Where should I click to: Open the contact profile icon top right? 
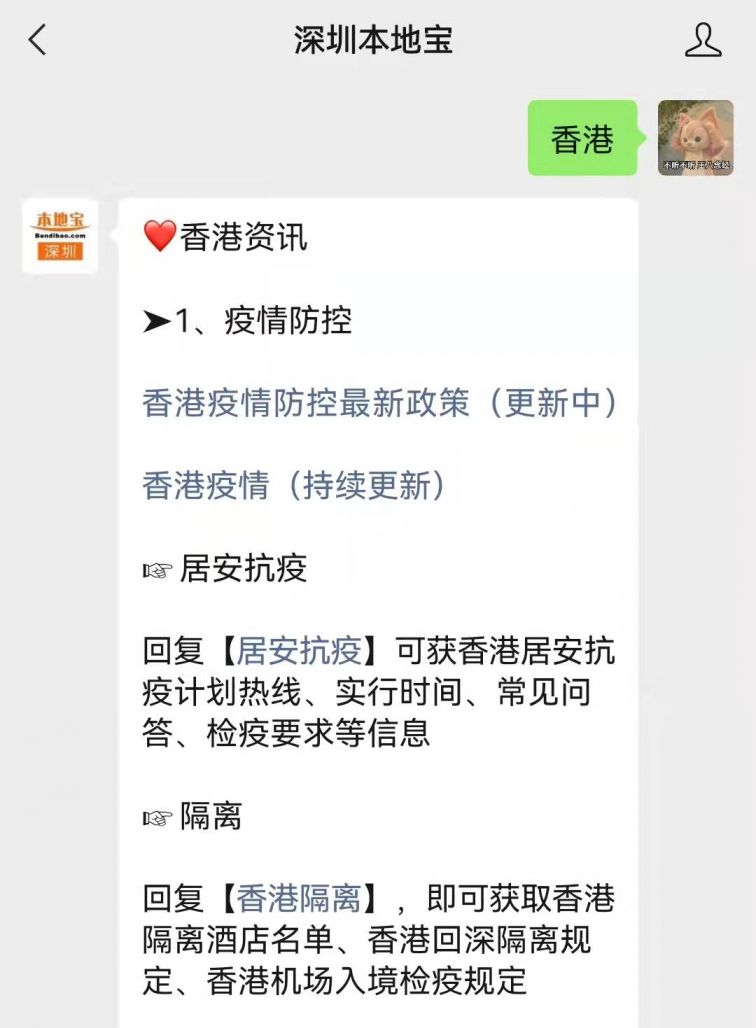pyautogui.click(x=706, y=40)
